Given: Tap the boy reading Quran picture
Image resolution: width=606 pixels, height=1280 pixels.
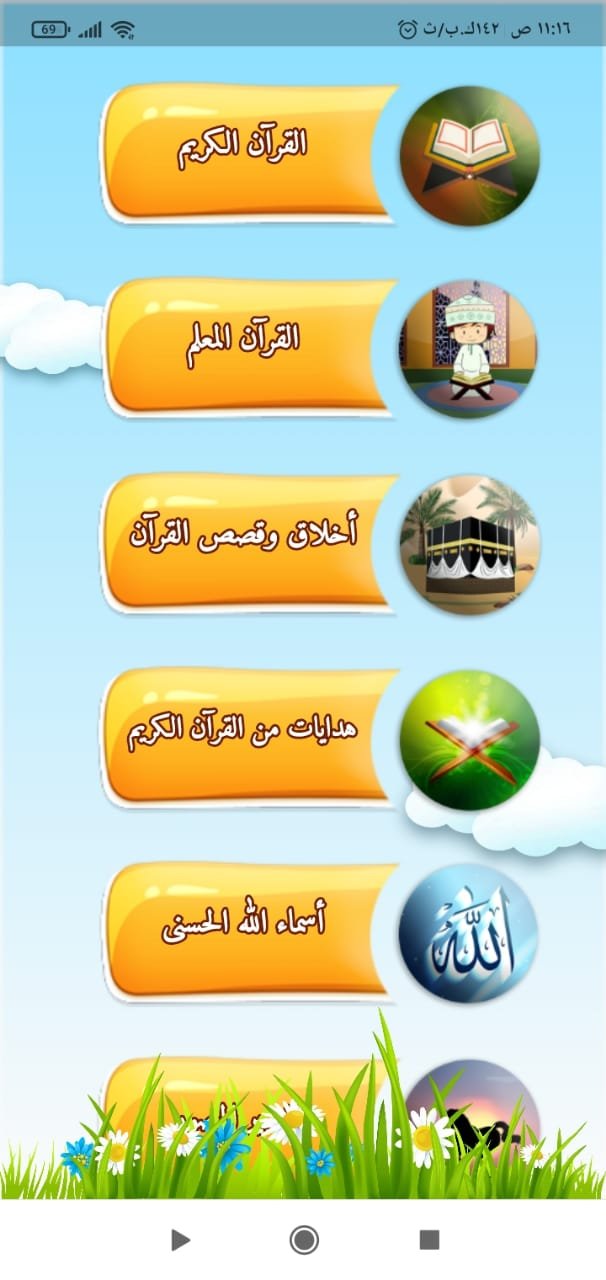Looking at the screenshot, I should [469, 349].
